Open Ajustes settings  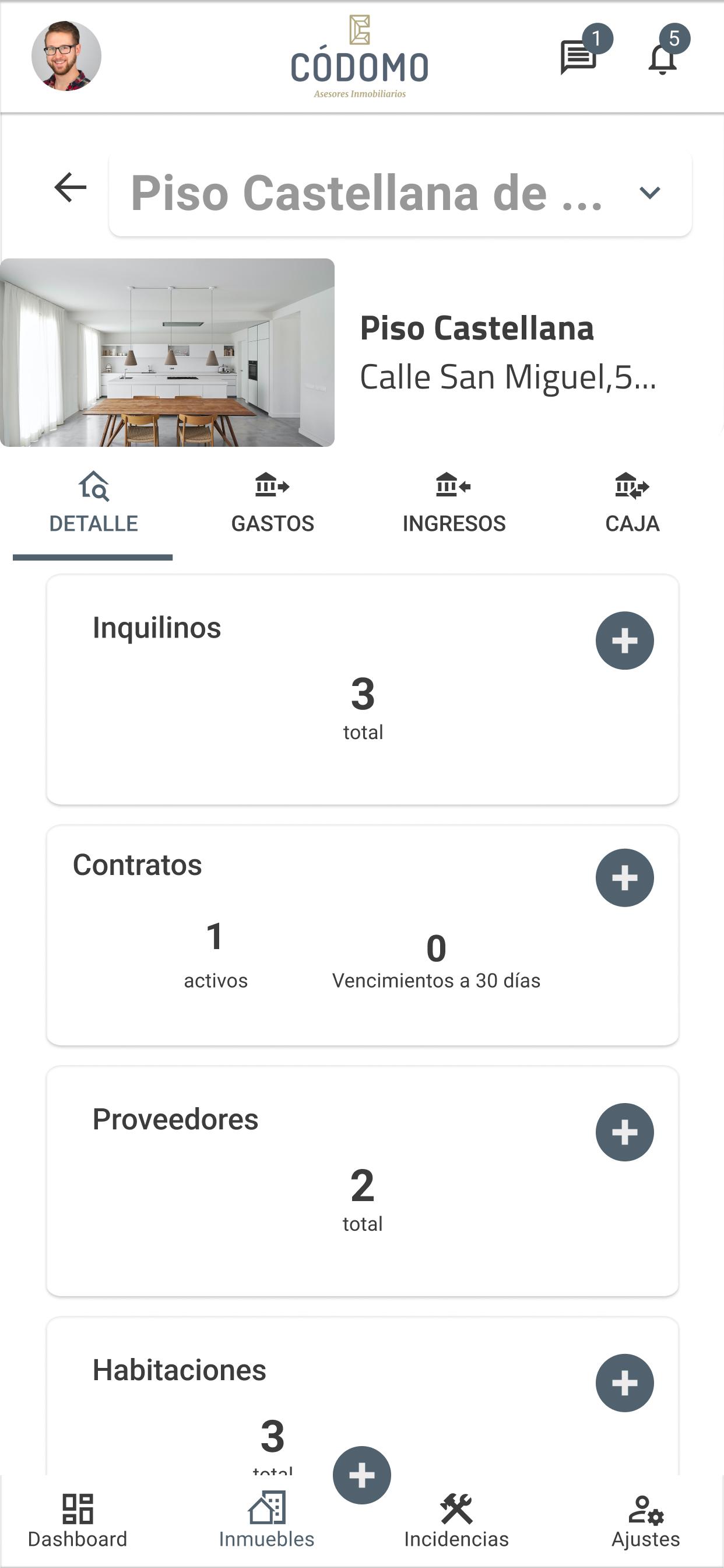[x=645, y=1521]
